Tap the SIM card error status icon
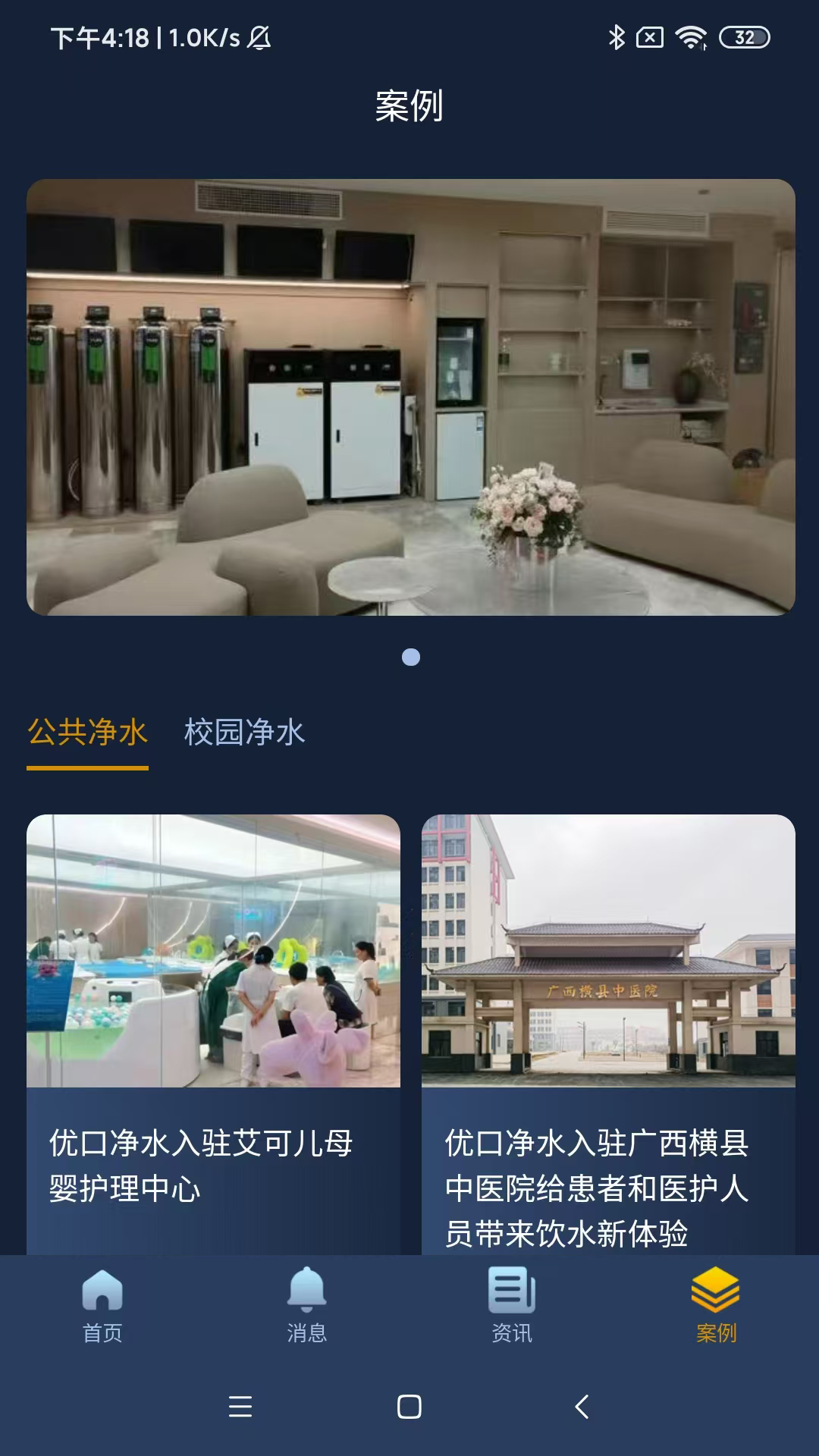Screen dimensions: 819x1456 tap(652, 35)
